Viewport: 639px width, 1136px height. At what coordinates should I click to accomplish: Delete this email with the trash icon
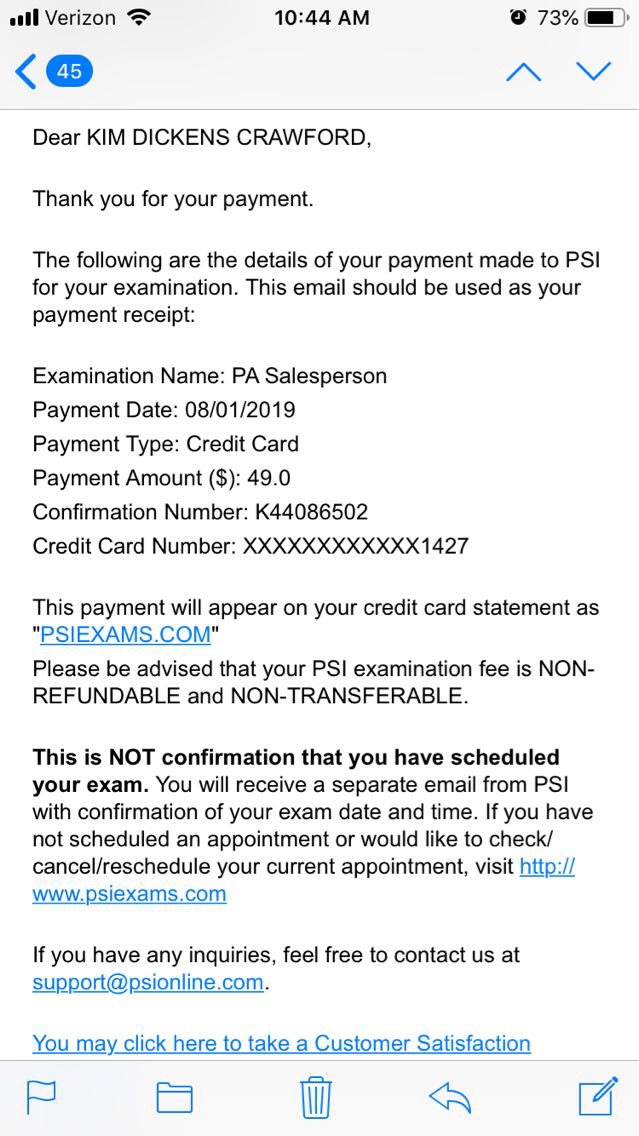pyautogui.click(x=316, y=1098)
